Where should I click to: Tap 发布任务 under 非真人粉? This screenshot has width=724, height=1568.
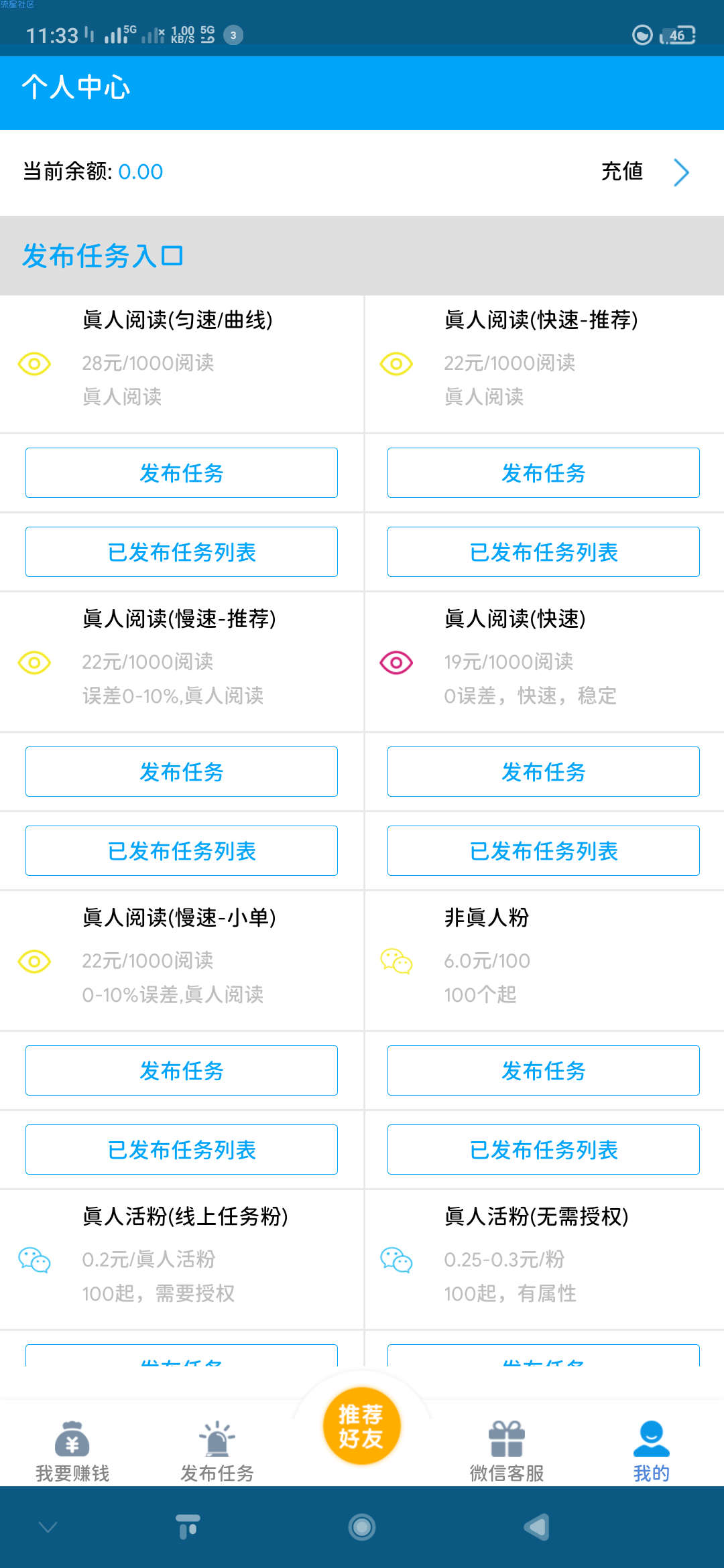544,1071
